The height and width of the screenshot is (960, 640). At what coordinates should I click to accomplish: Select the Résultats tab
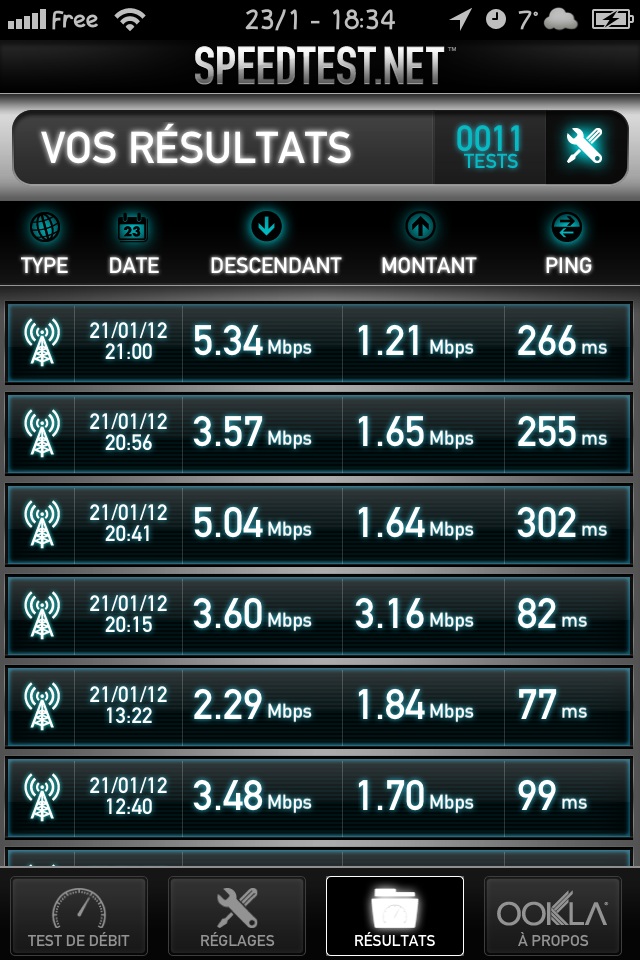395,915
